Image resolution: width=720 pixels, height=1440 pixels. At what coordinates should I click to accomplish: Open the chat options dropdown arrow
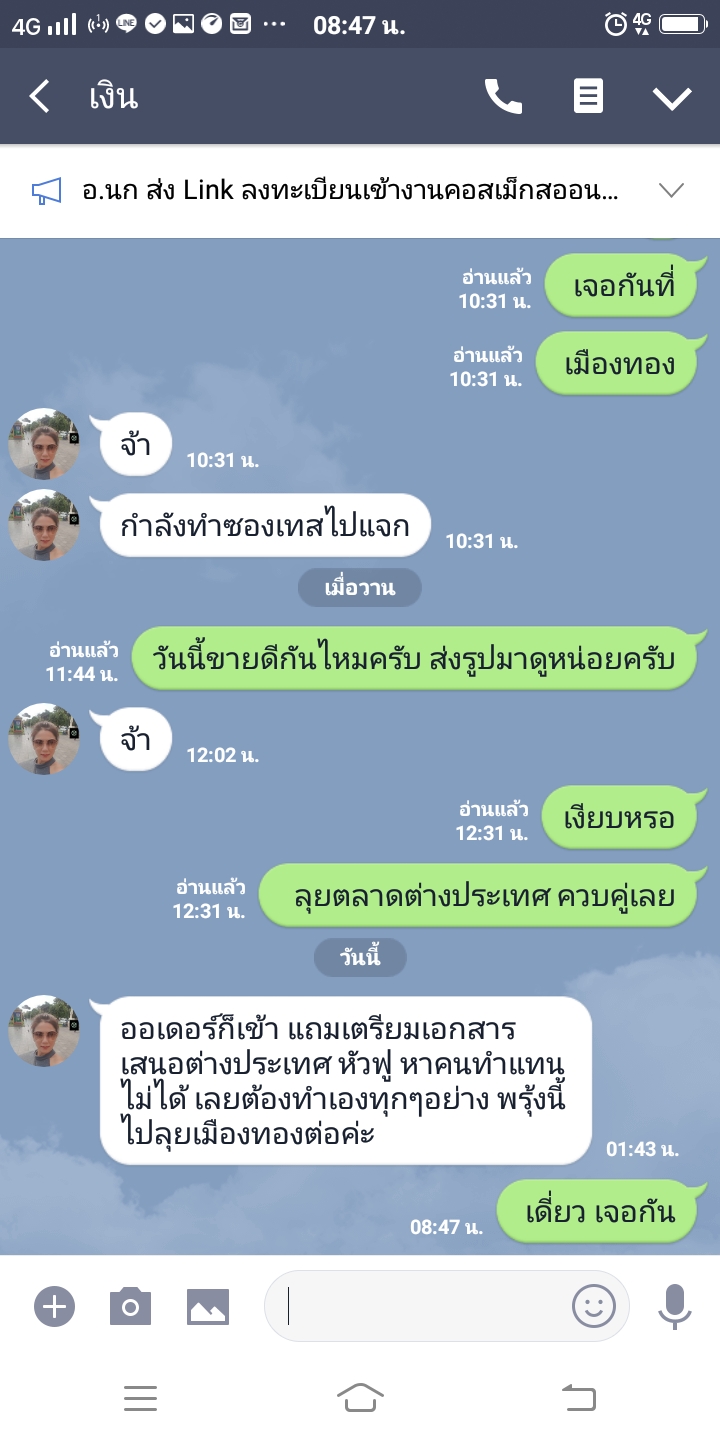(x=672, y=97)
